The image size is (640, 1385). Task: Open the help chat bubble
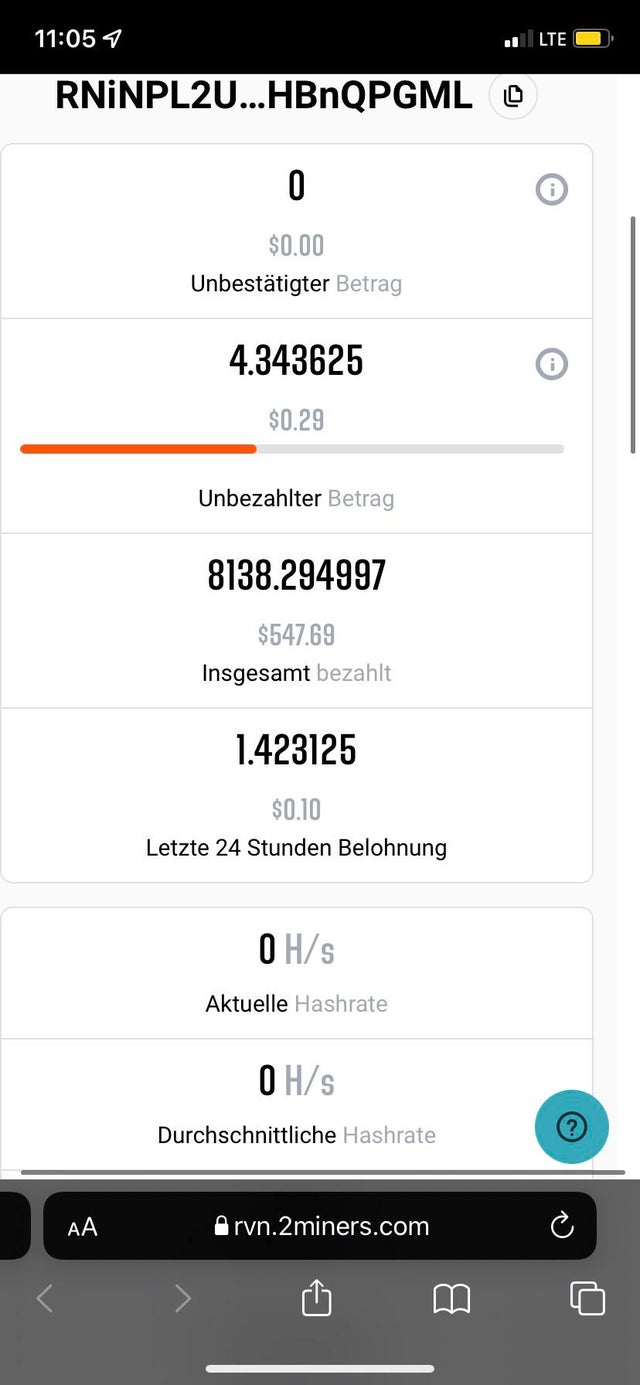pyautogui.click(x=571, y=1127)
